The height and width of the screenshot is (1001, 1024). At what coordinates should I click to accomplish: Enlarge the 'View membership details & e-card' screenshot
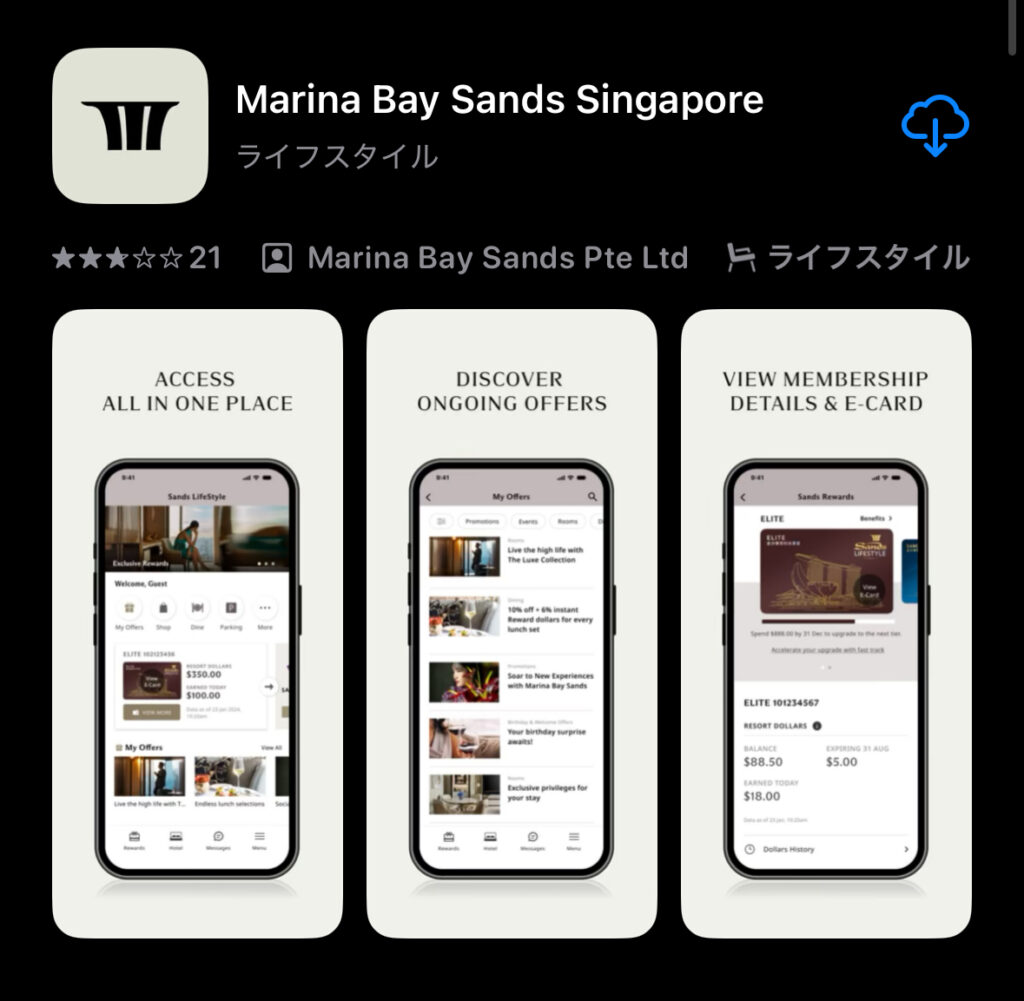point(826,623)
